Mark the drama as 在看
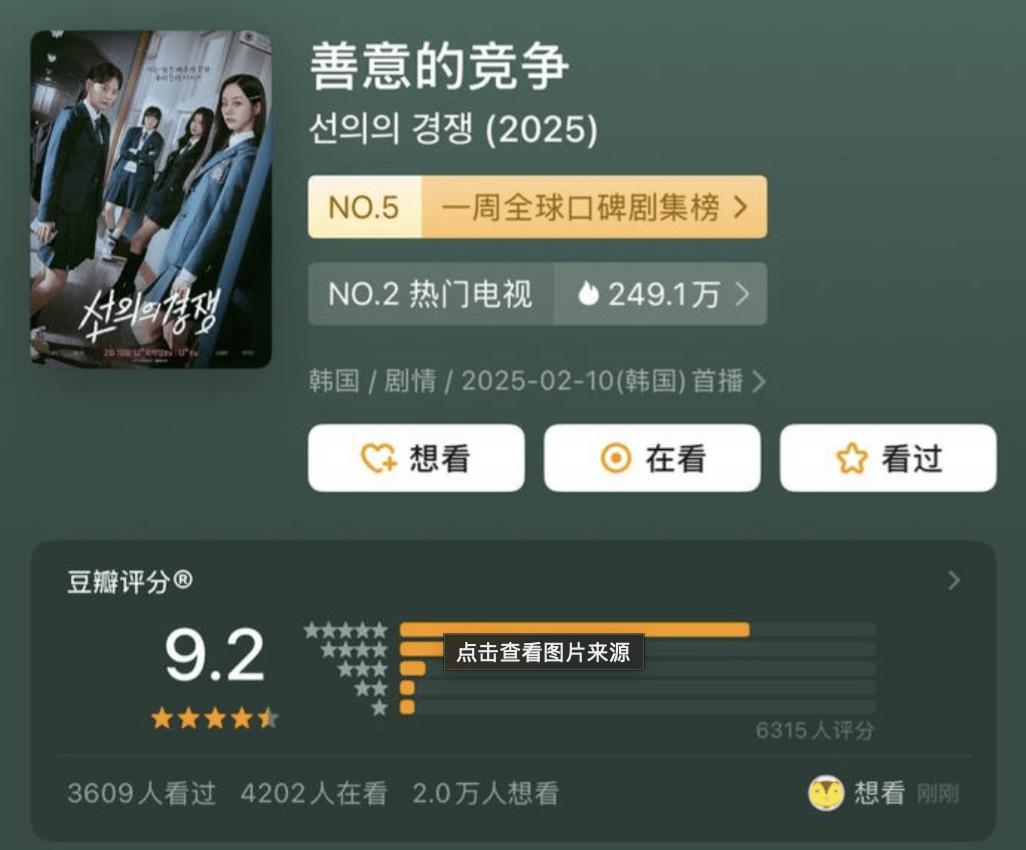This screenshot has width=1026, height=850. coord(652,458)
